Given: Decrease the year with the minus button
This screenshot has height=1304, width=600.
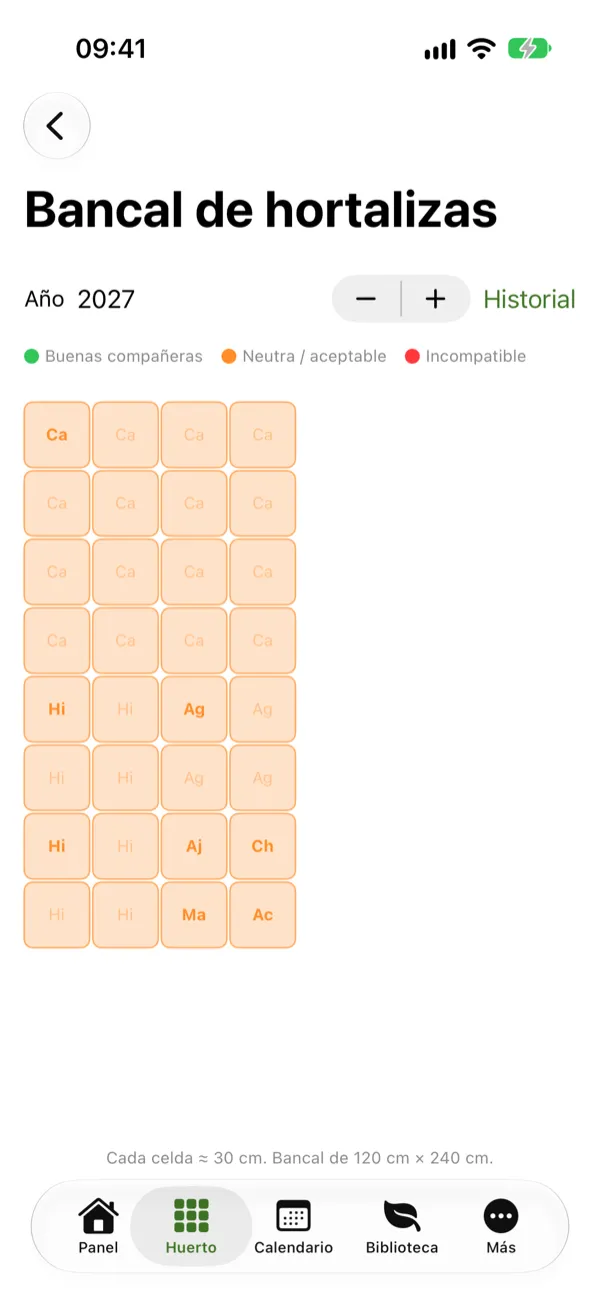Looking at the screenshot, I should click(366, 299).
